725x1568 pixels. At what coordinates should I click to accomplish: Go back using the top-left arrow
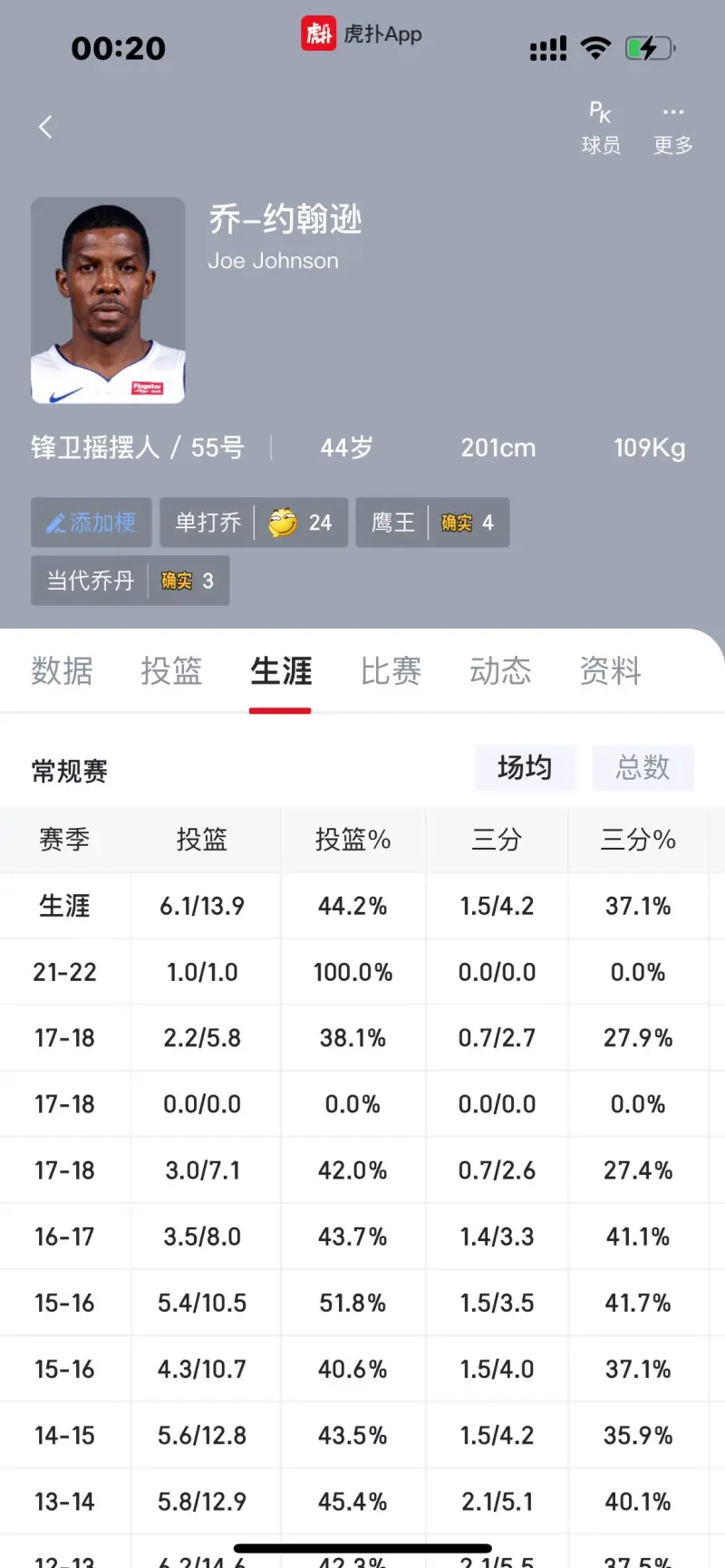[x=45, y=127]
